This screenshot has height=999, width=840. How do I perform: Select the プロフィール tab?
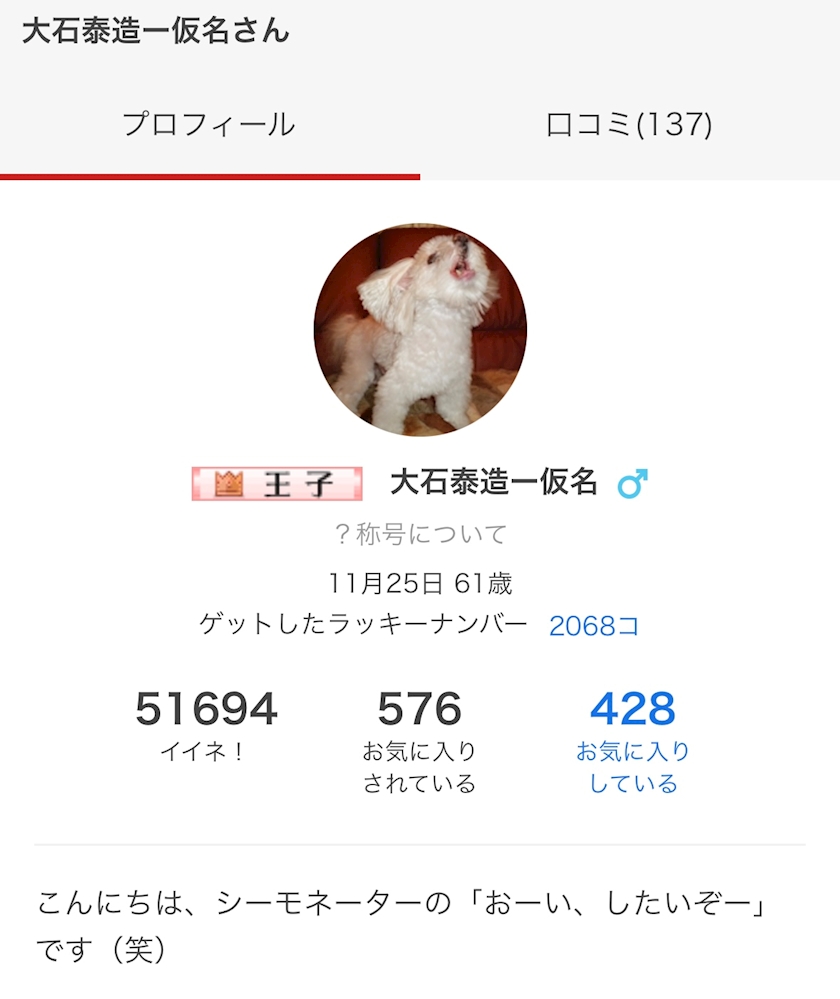click(210, 124)
